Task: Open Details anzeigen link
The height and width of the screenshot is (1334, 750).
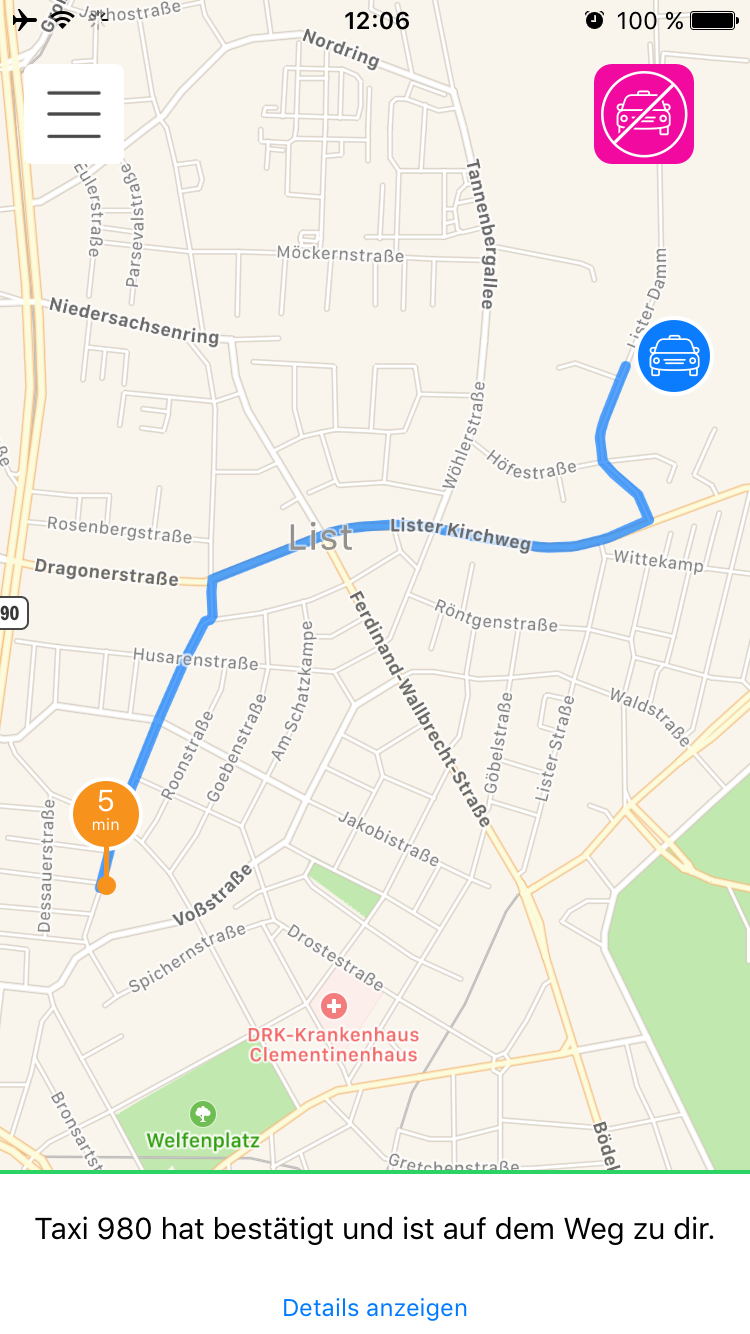Action: point(375,1307)
